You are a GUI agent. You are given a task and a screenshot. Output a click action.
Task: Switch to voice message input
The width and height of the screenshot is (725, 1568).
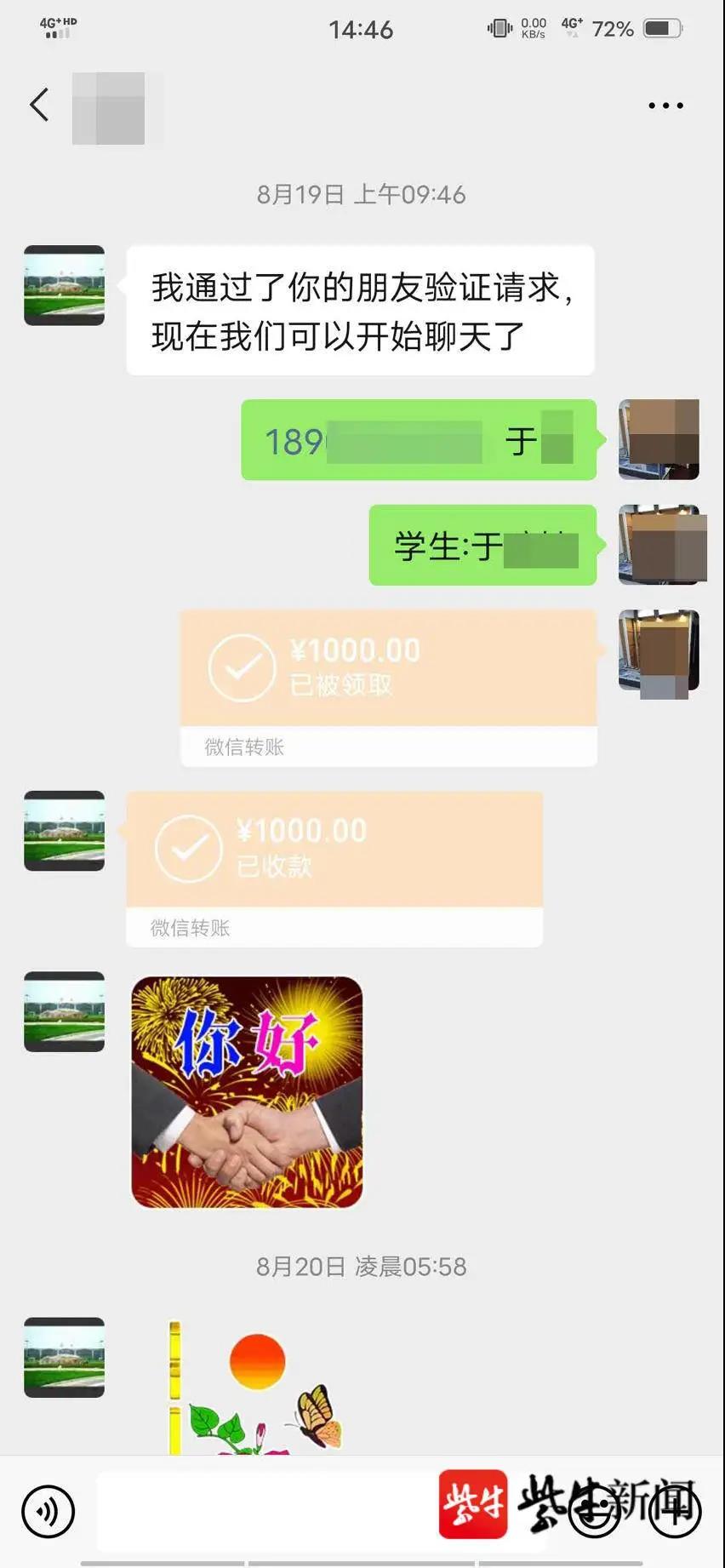(49, 1511)
